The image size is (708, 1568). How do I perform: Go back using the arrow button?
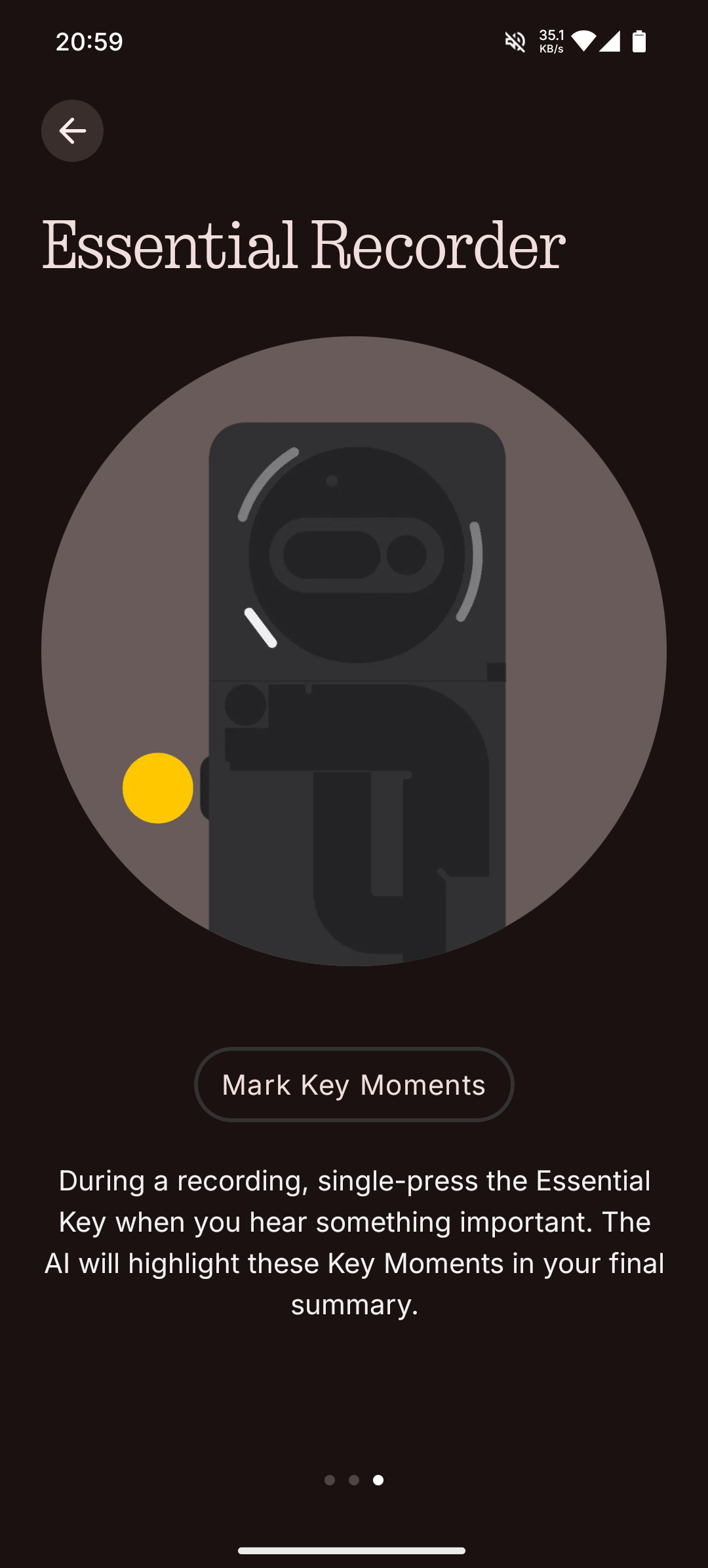pos(72,131)
